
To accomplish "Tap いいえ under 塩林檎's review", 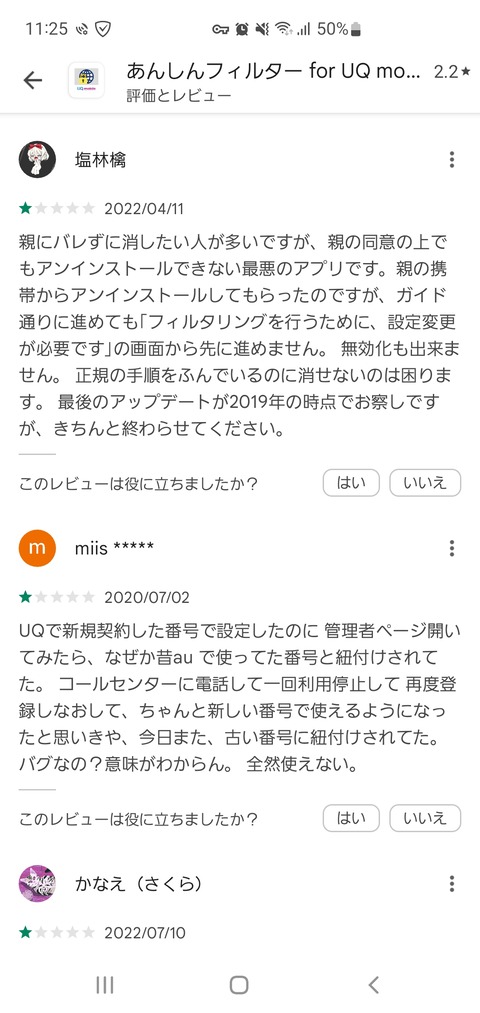I will [425, 483].
